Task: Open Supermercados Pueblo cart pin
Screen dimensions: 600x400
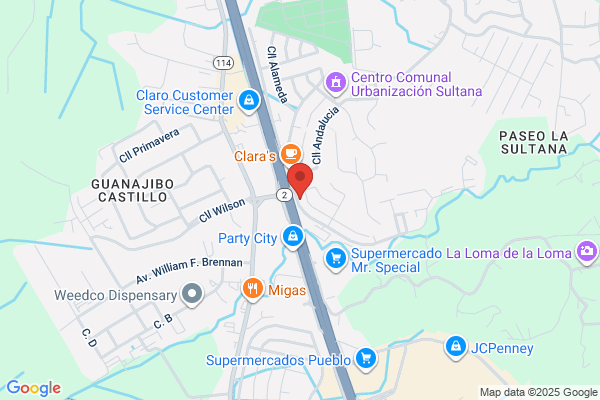Action: pos(366,359)
